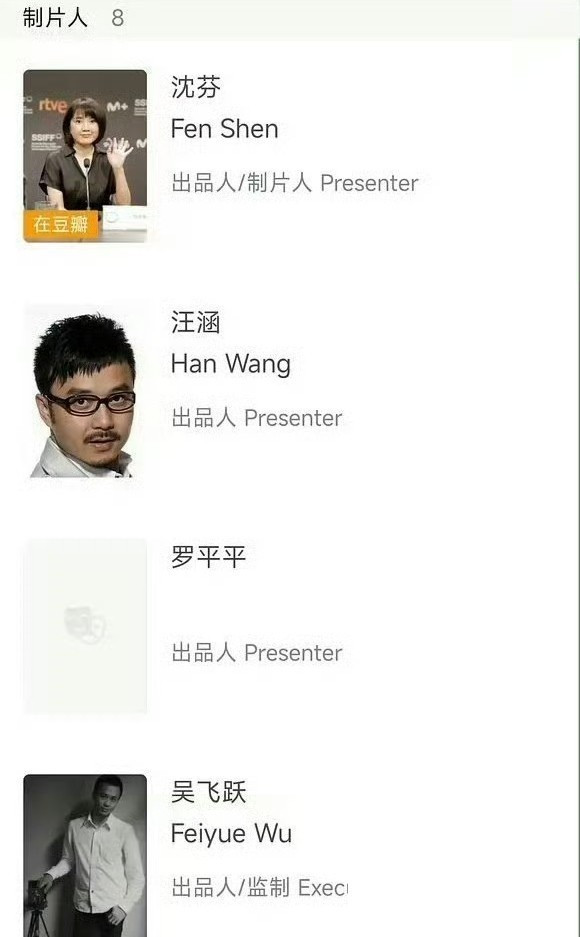The width and height of the screenshot is (580, 937).
Task: Open 罗平平's presenter entry
Action: point(290,626)
